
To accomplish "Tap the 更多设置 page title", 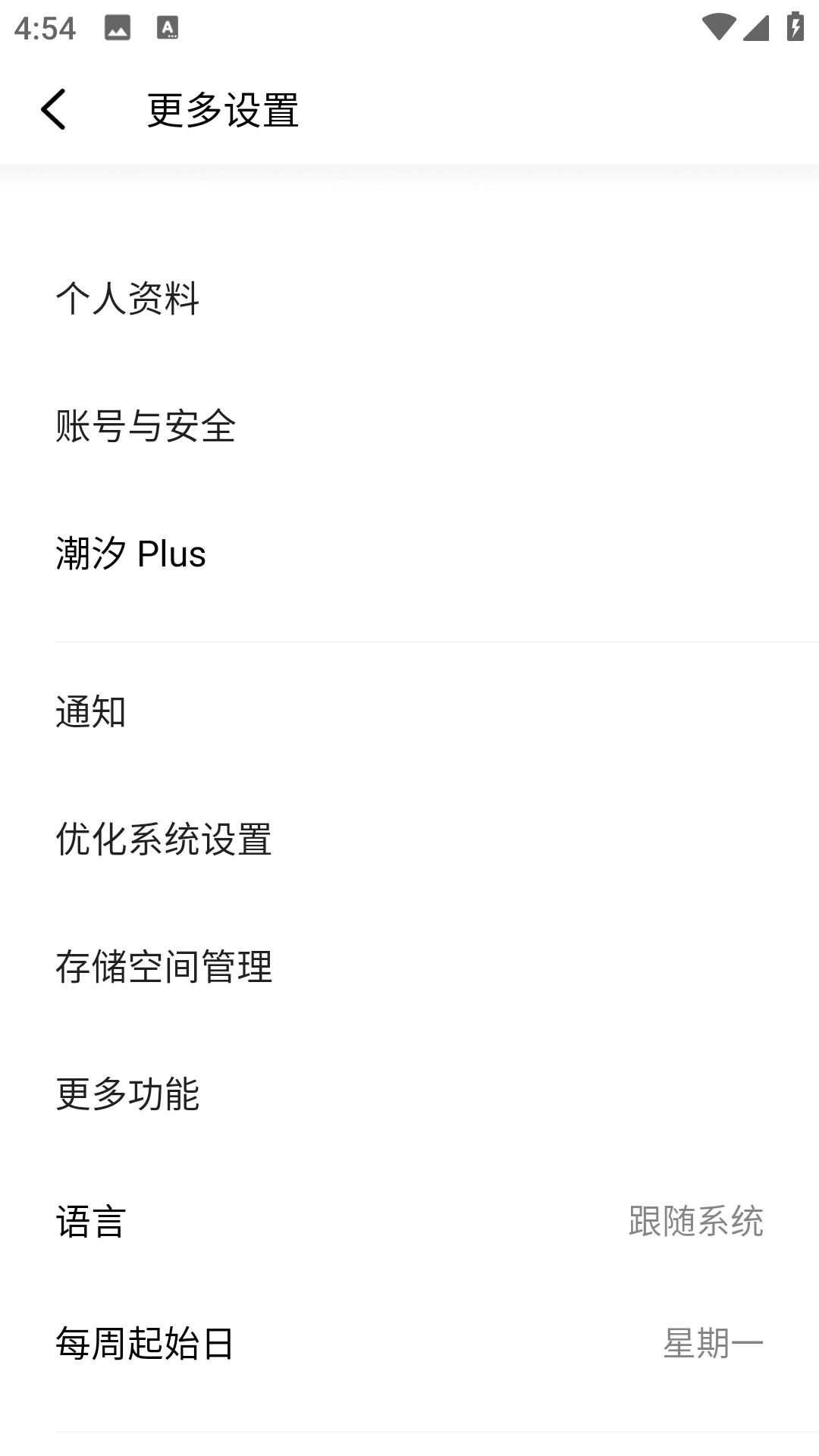I will (223, 110).
